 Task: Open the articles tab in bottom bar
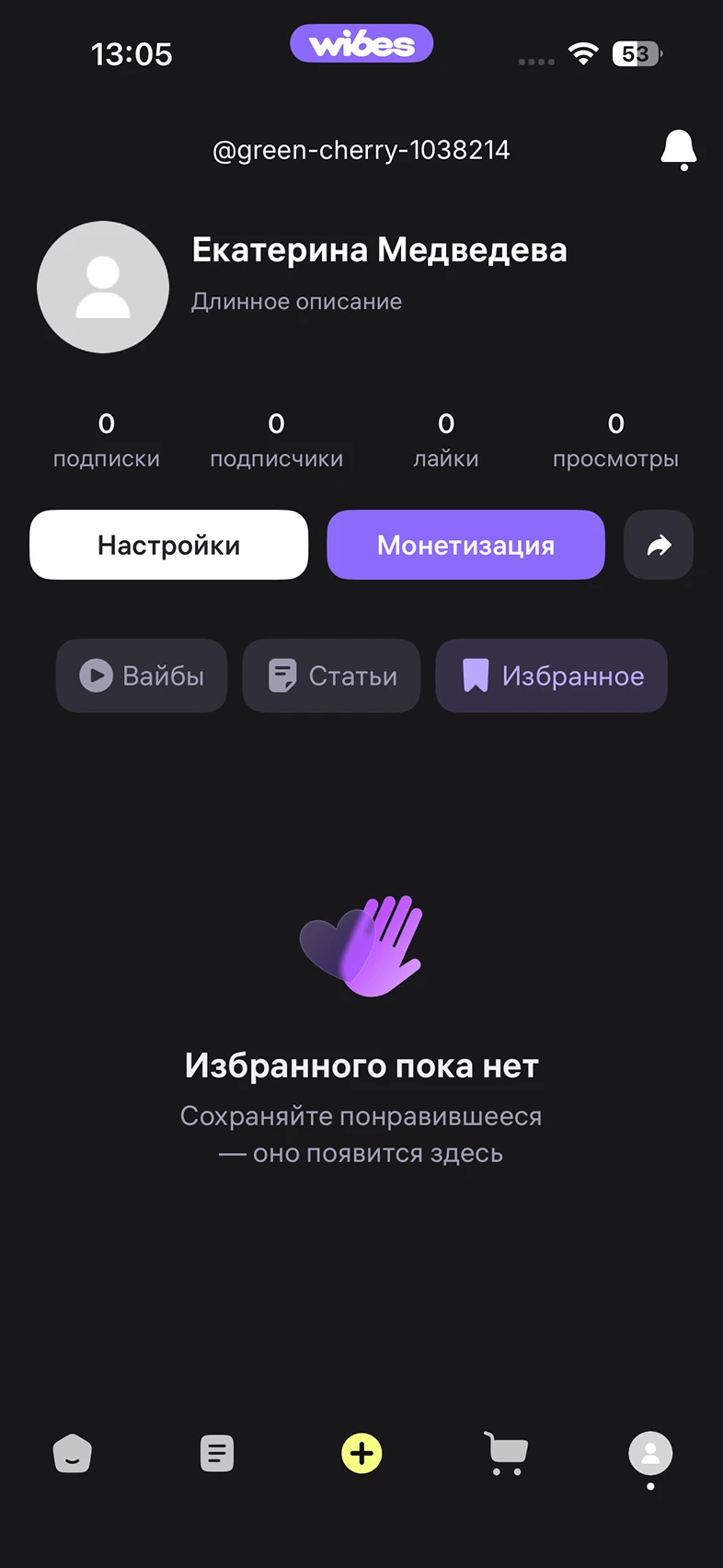click(x=217, y=1454)
